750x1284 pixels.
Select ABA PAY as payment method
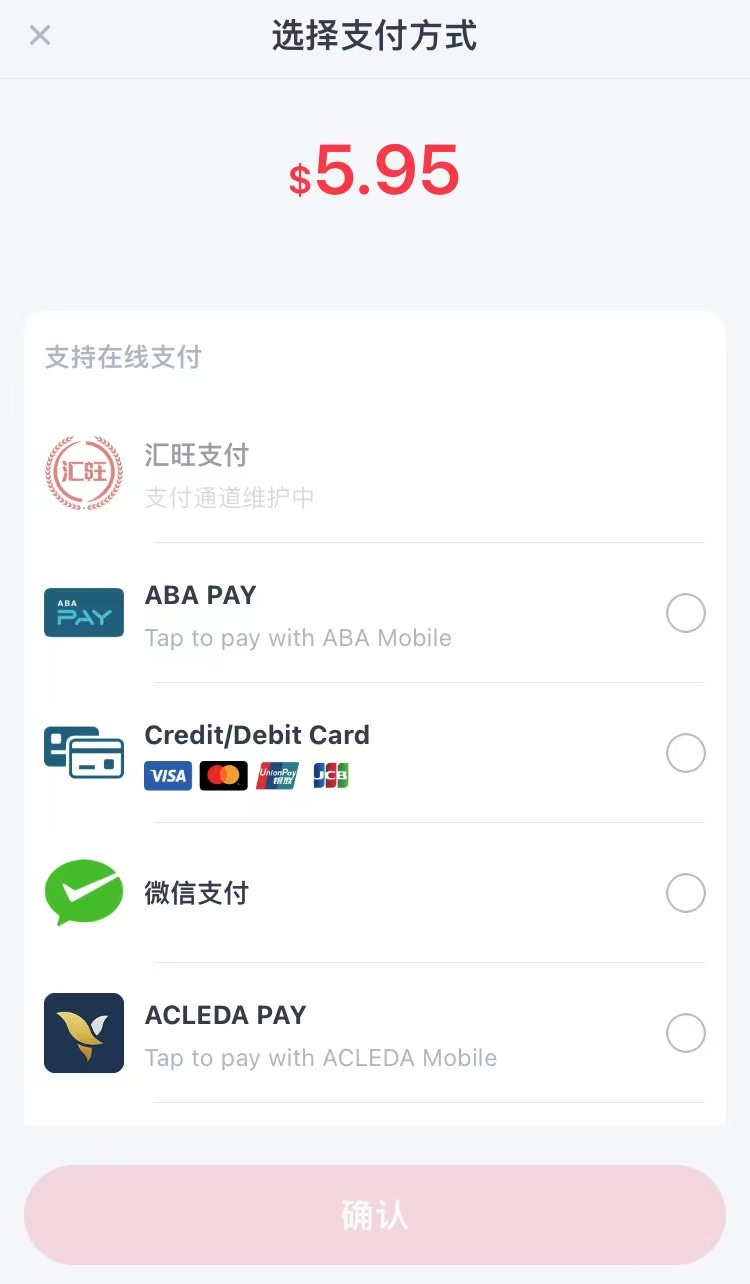coord(685,613)
